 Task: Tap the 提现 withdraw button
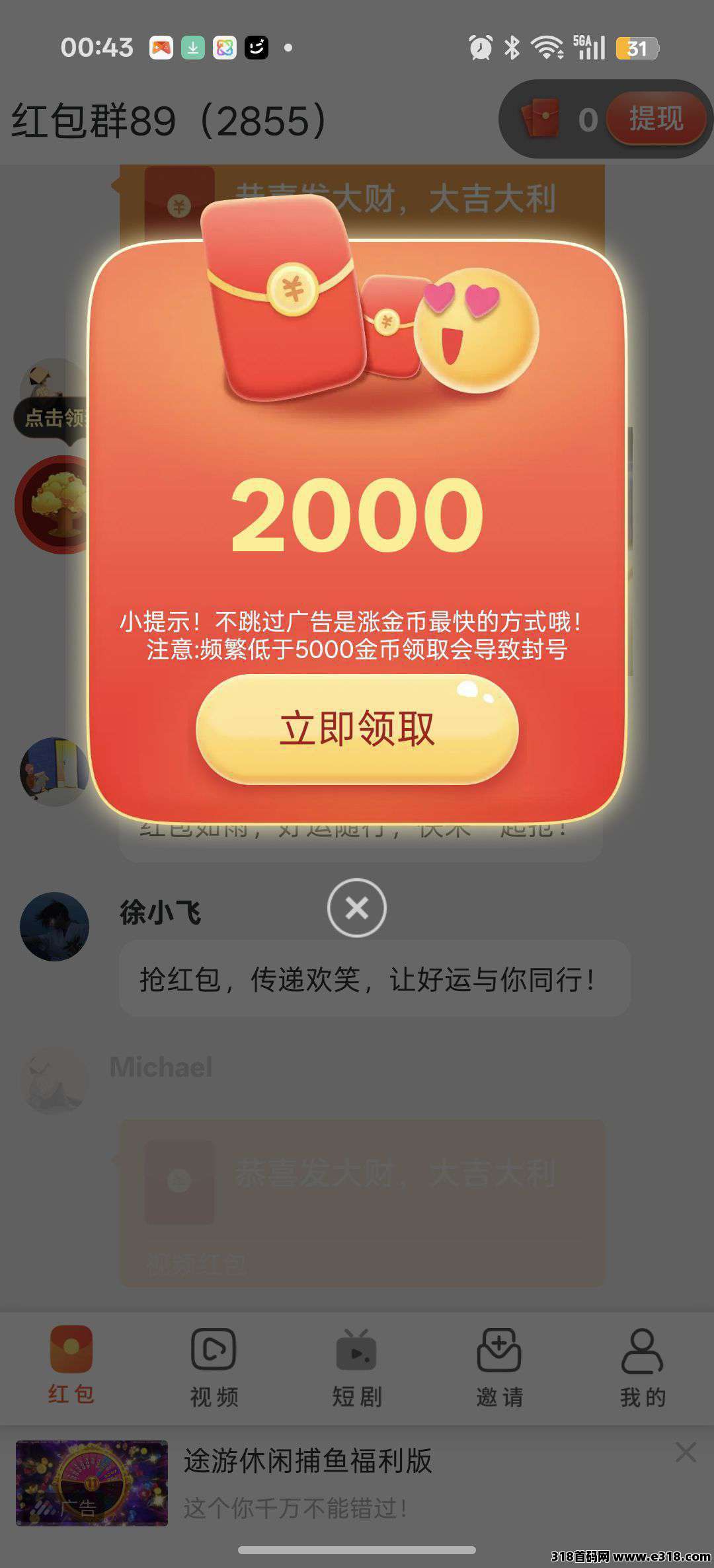pos(655,119)
